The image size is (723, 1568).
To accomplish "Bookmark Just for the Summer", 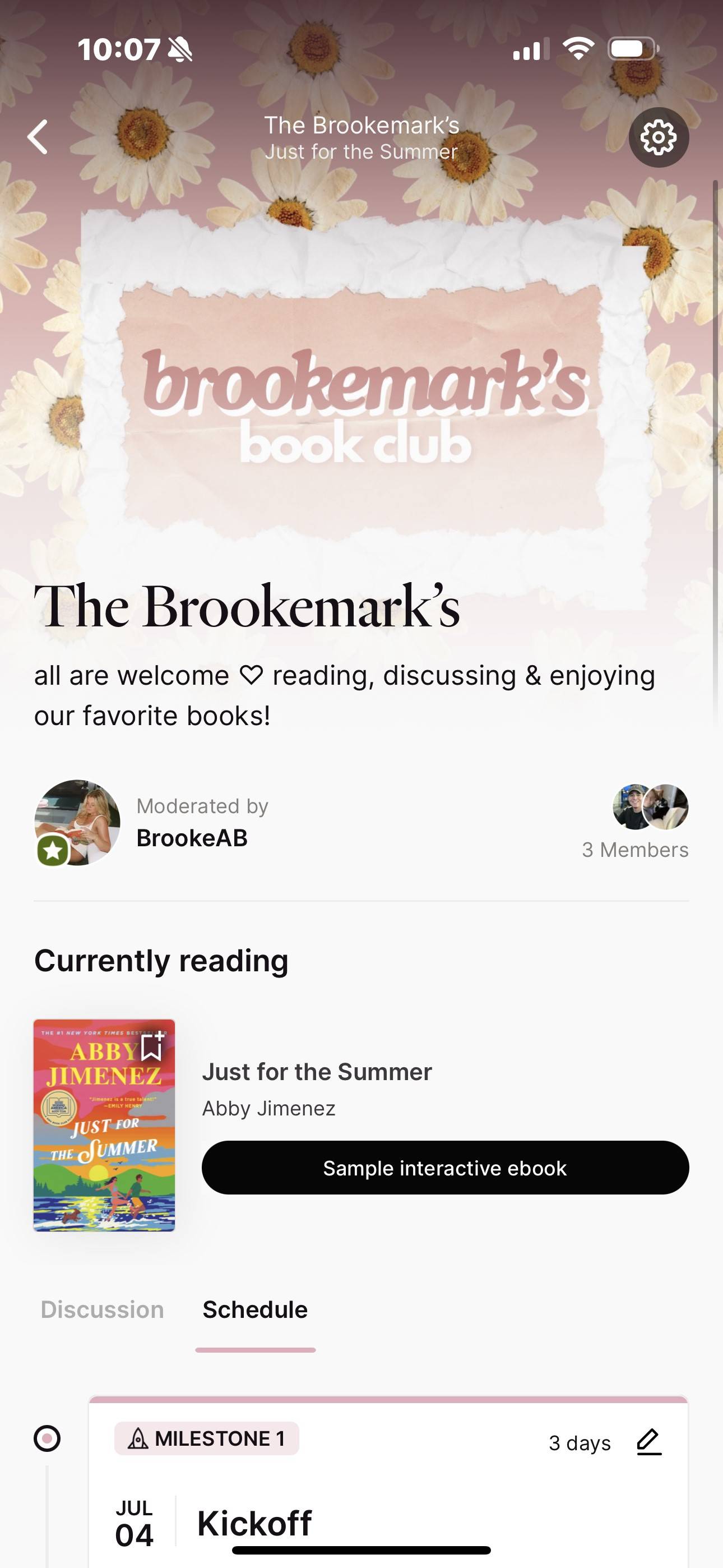I will pyautogui.click(x=152, y=1046).
